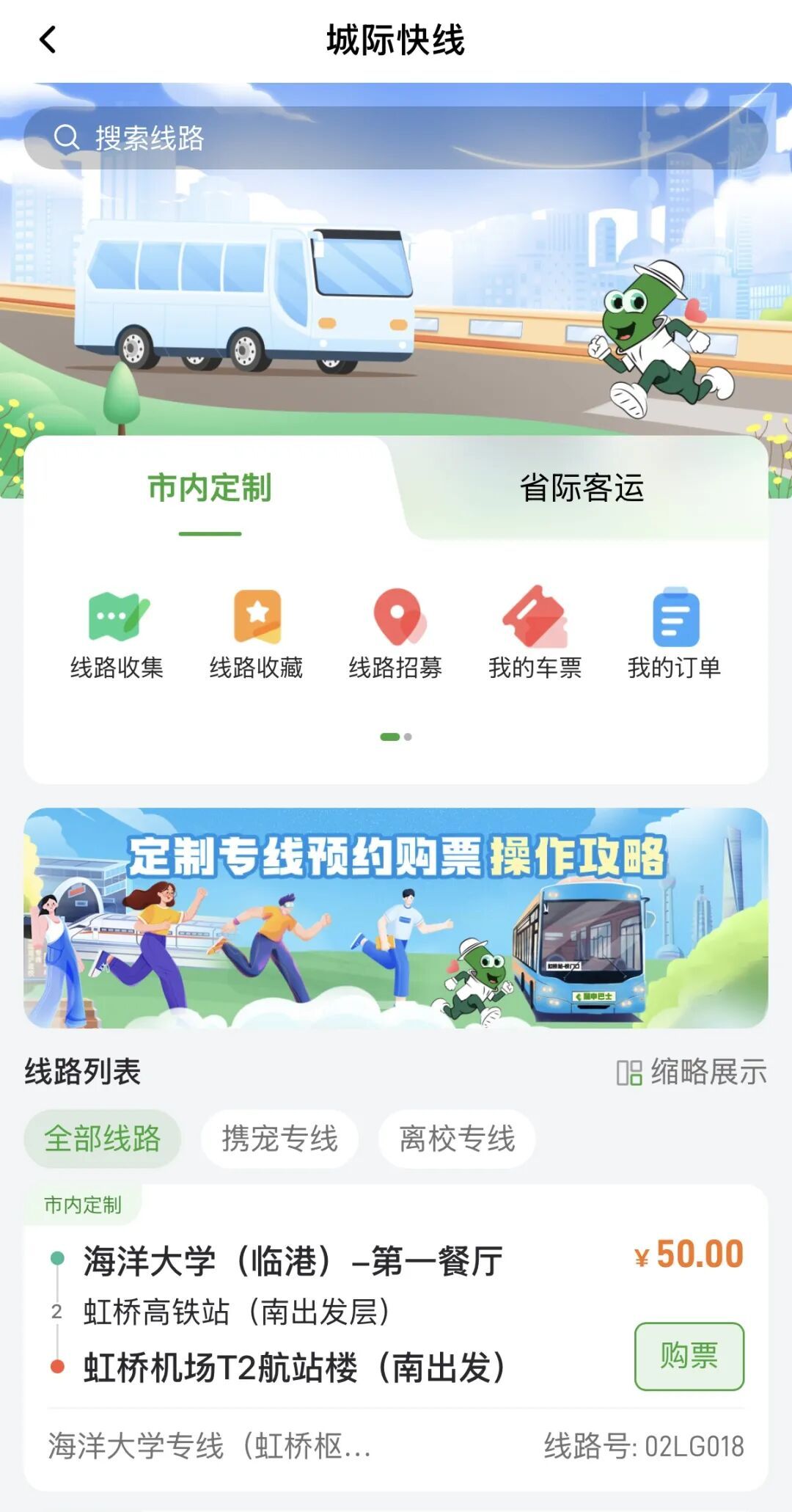Select the 全部线路 filter chip
Viewport: 792px width, 1512px height.
point(103,1139)
